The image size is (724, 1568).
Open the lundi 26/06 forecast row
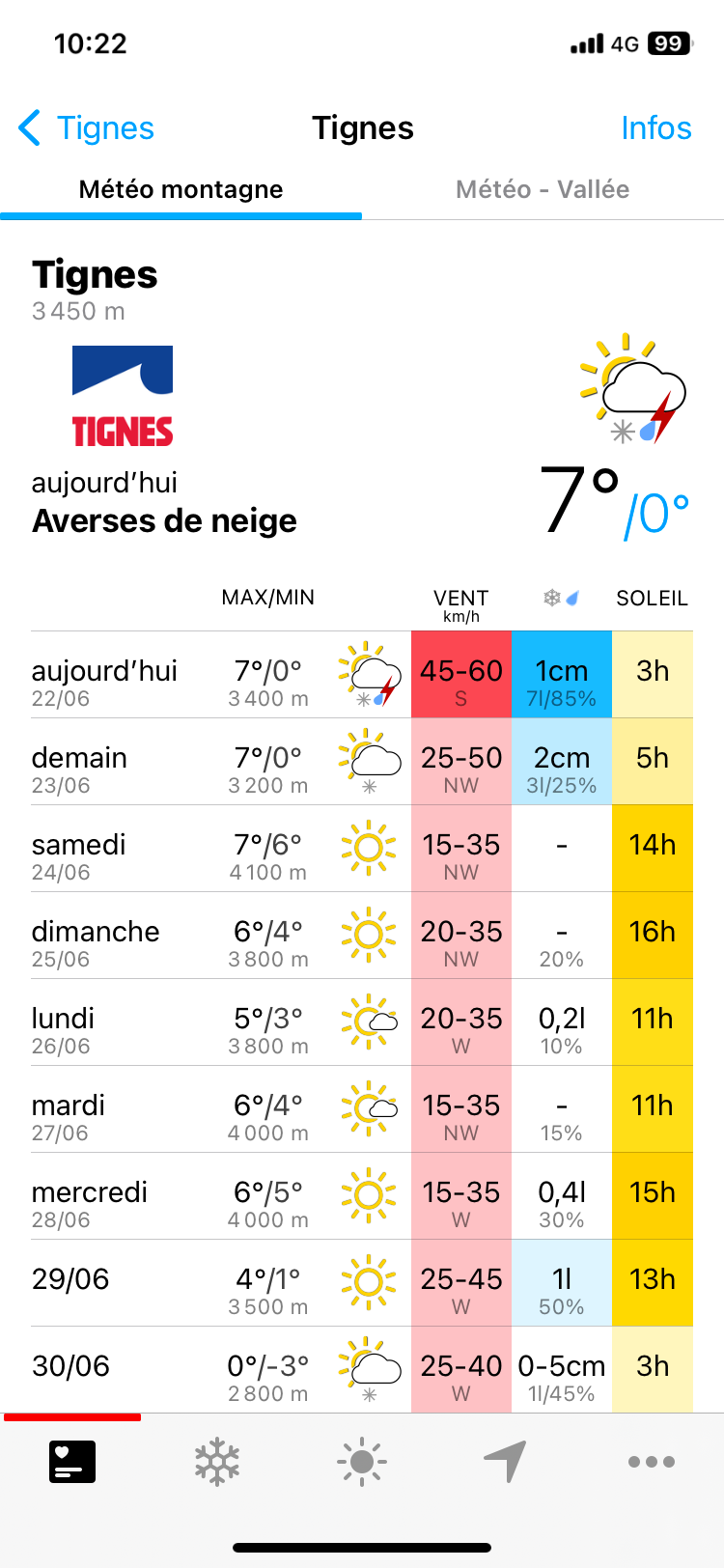coord(362,1022)
